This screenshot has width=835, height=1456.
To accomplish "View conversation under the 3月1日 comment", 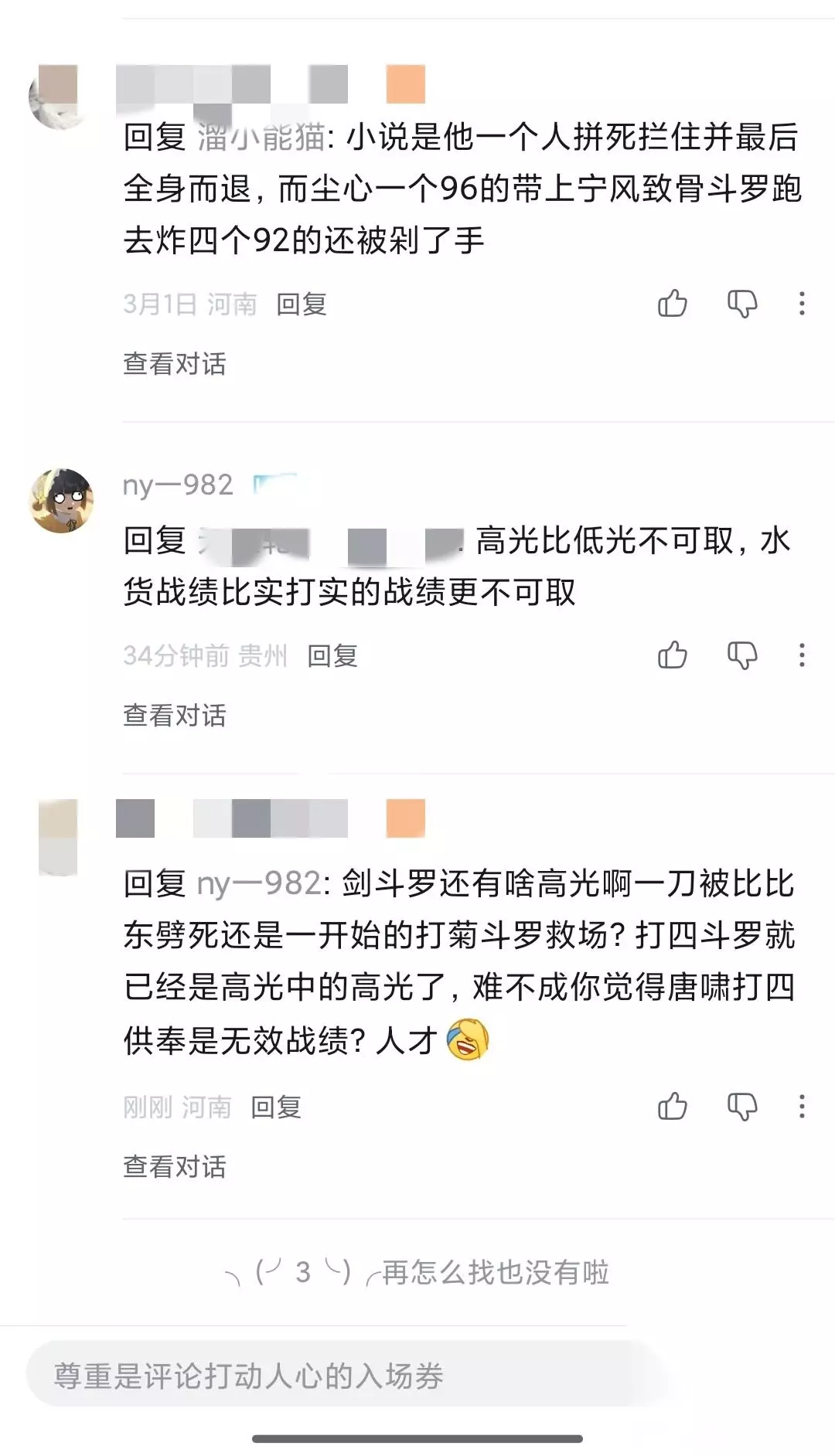I will point(175,363).
